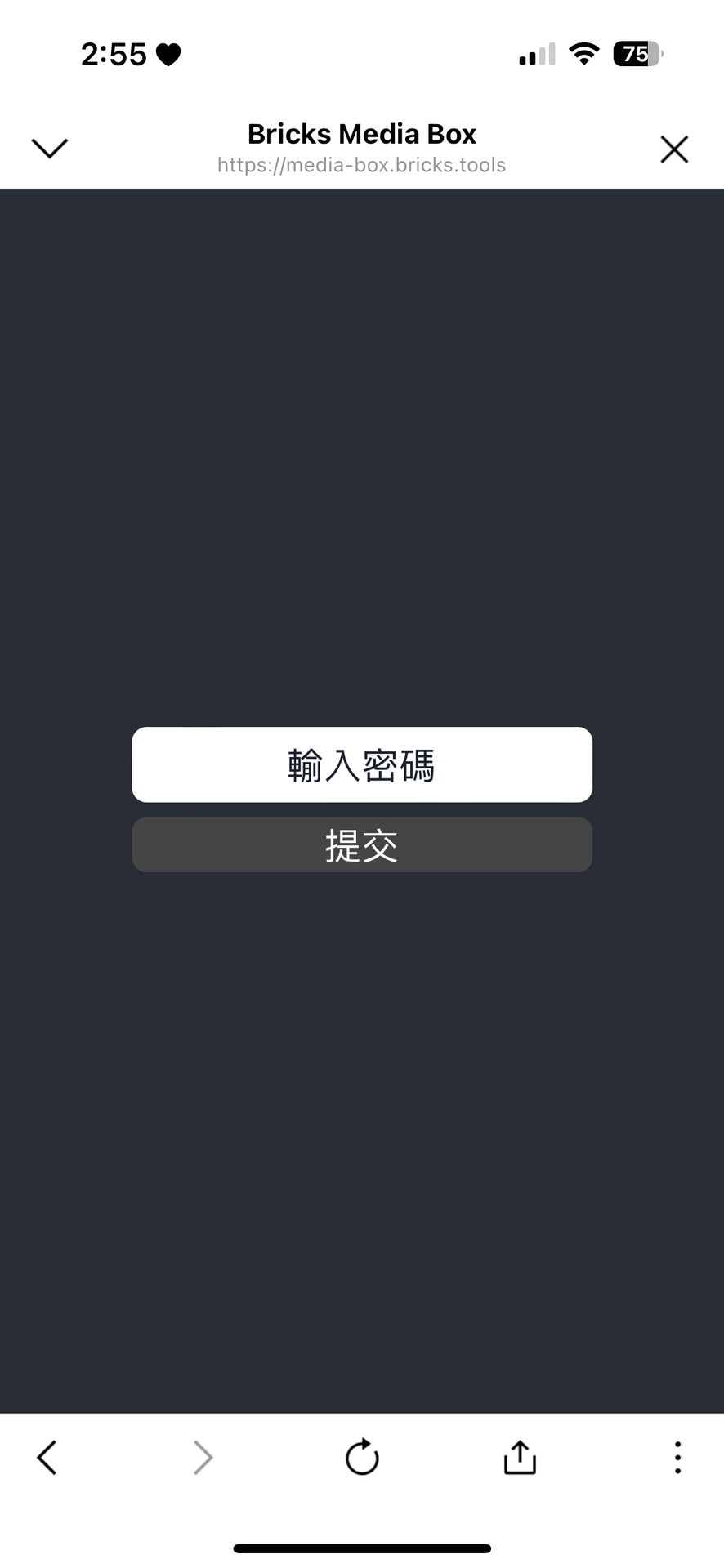Go back to the previous page
The image size is (724, 1568).
(x=47, y=1458)
